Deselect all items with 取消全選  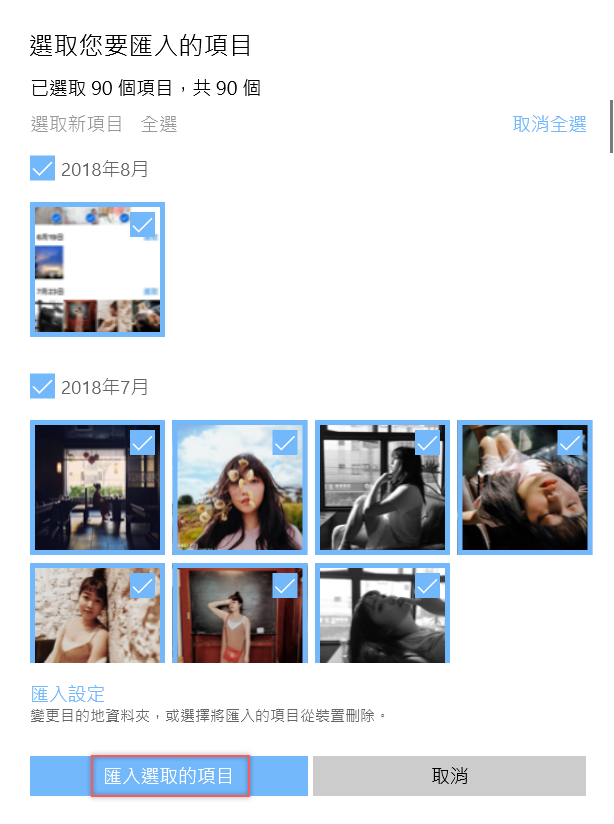click(549, 124)
